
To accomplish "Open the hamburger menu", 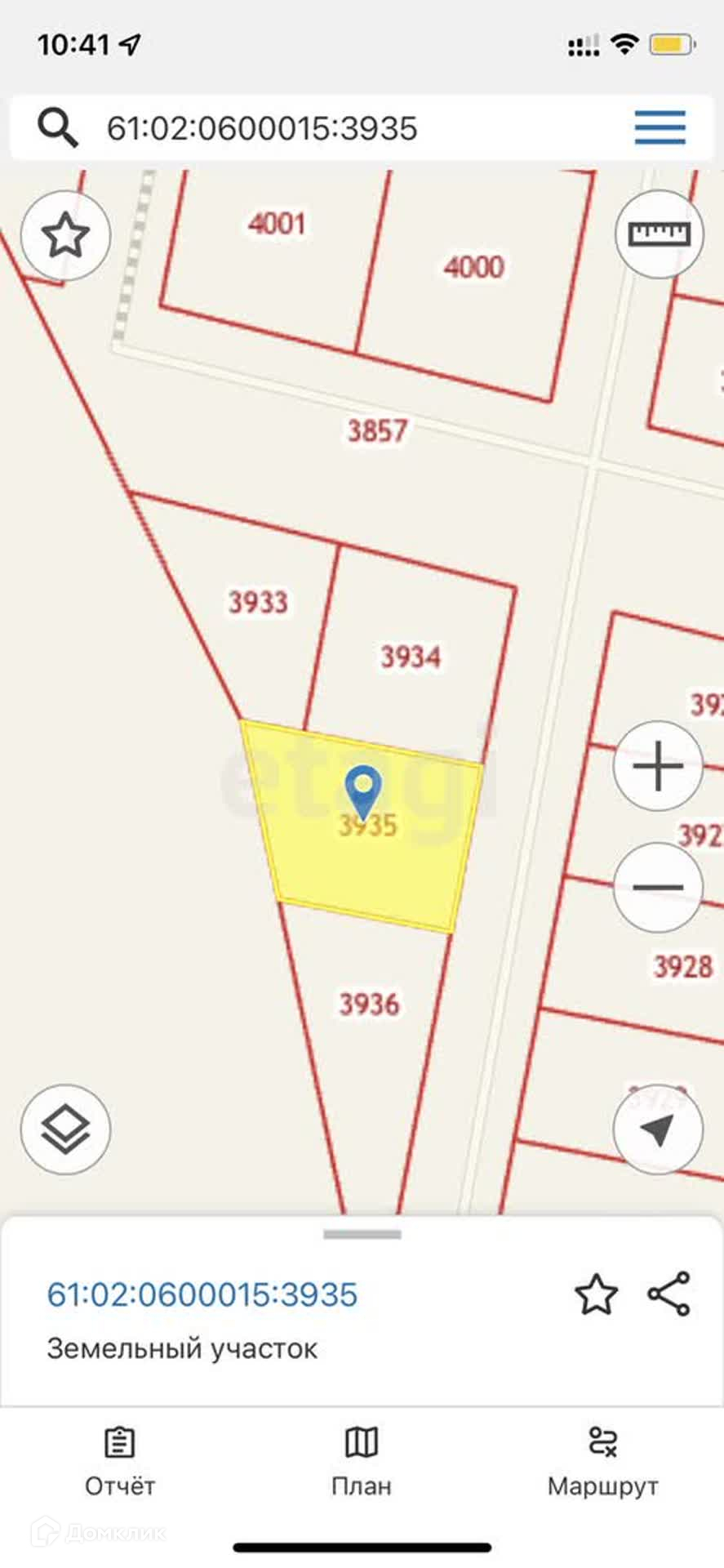I will coord(660,128).
